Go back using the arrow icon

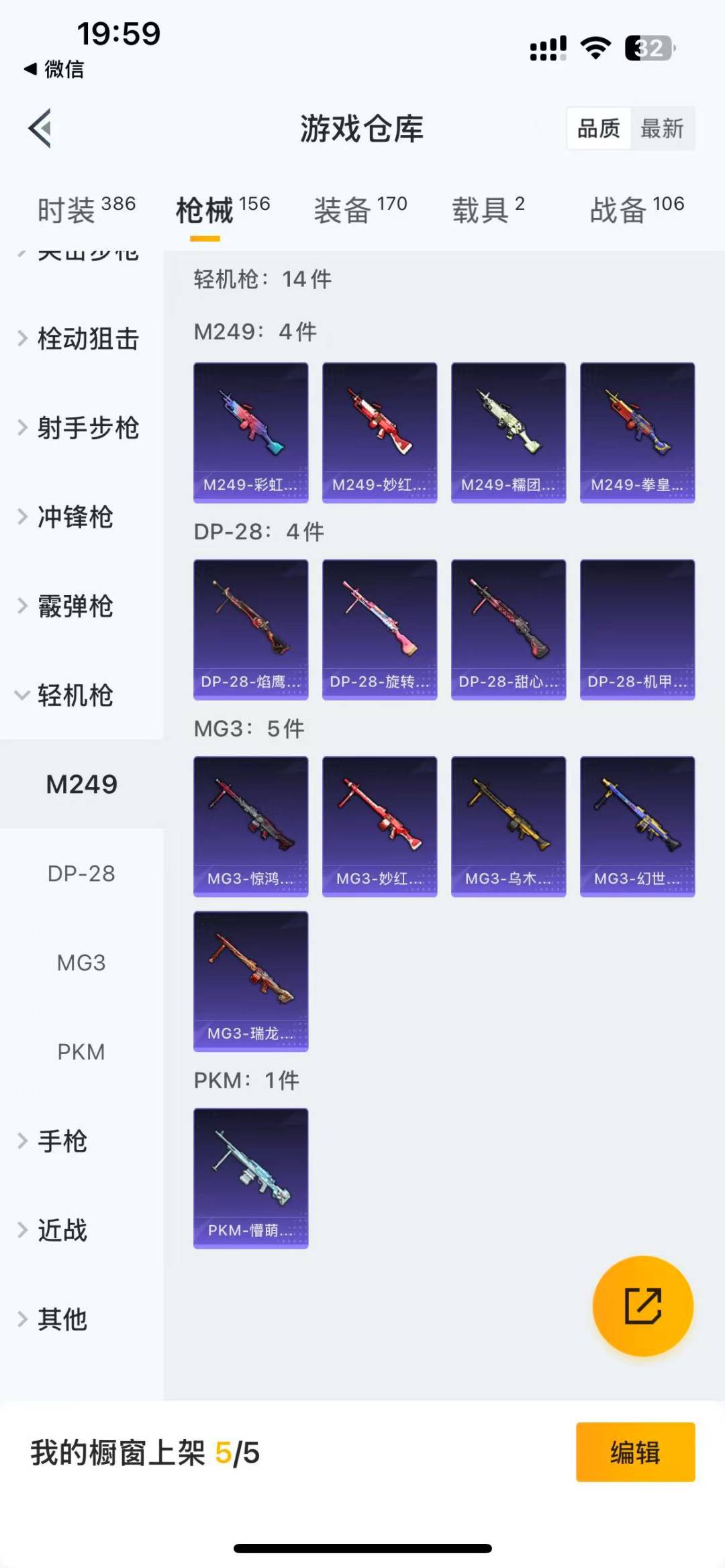[40, 128]
